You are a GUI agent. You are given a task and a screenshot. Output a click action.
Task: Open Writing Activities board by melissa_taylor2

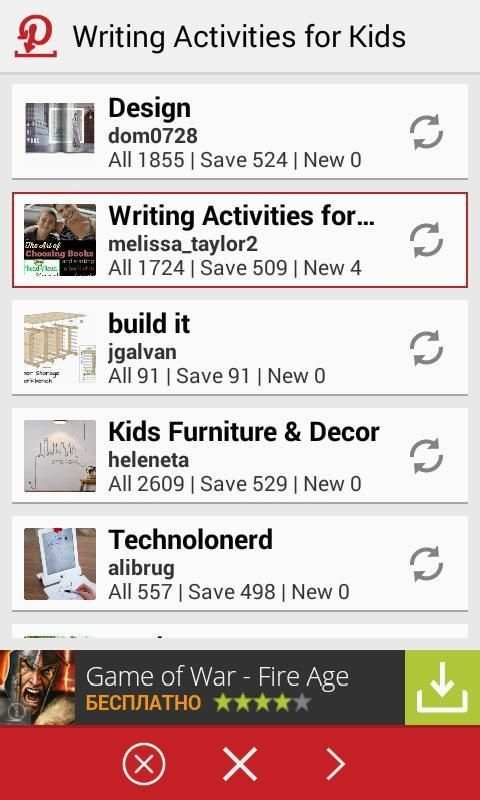[x=240, y=240]
